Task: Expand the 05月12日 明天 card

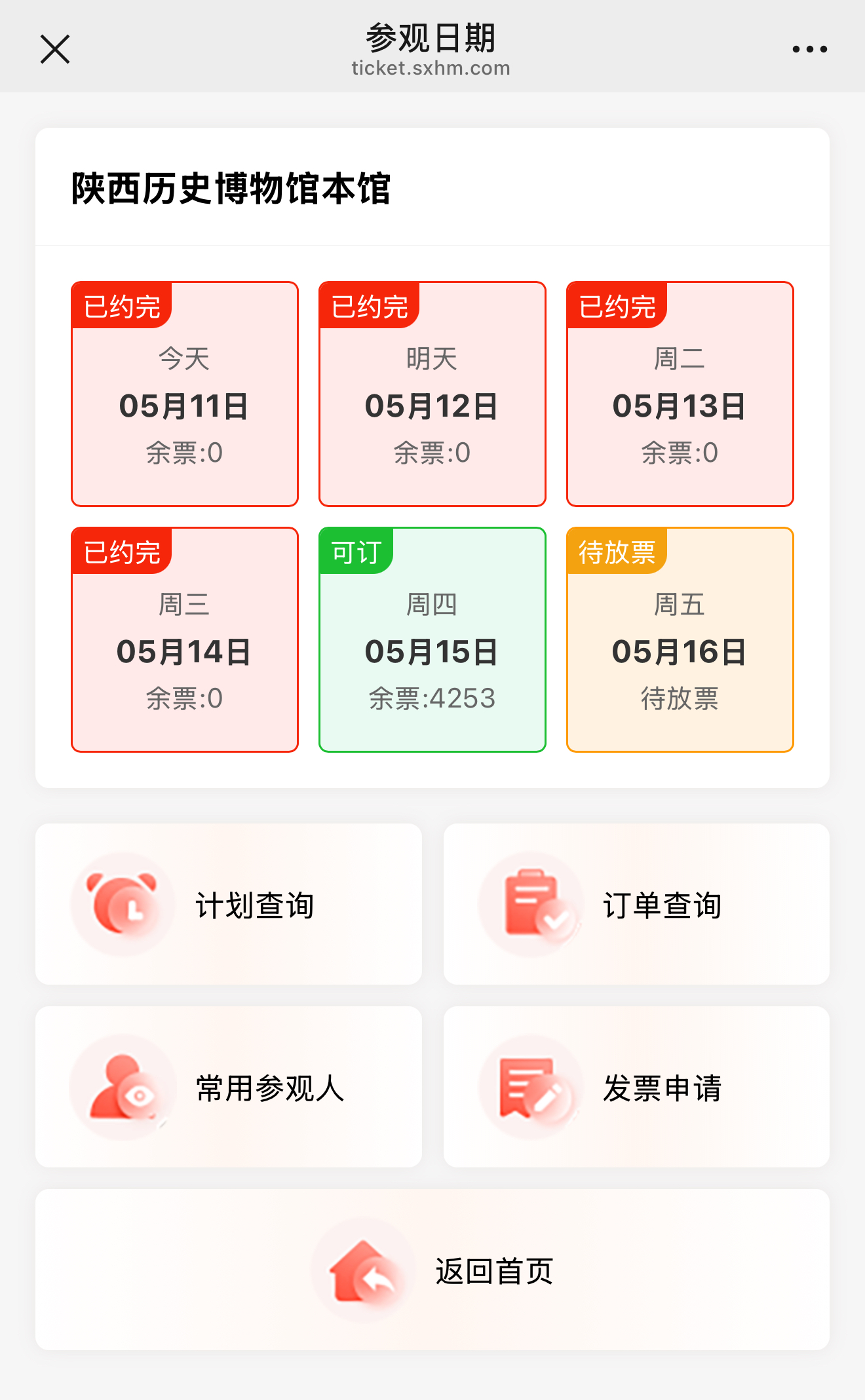Action: click(x=431, y=393)
